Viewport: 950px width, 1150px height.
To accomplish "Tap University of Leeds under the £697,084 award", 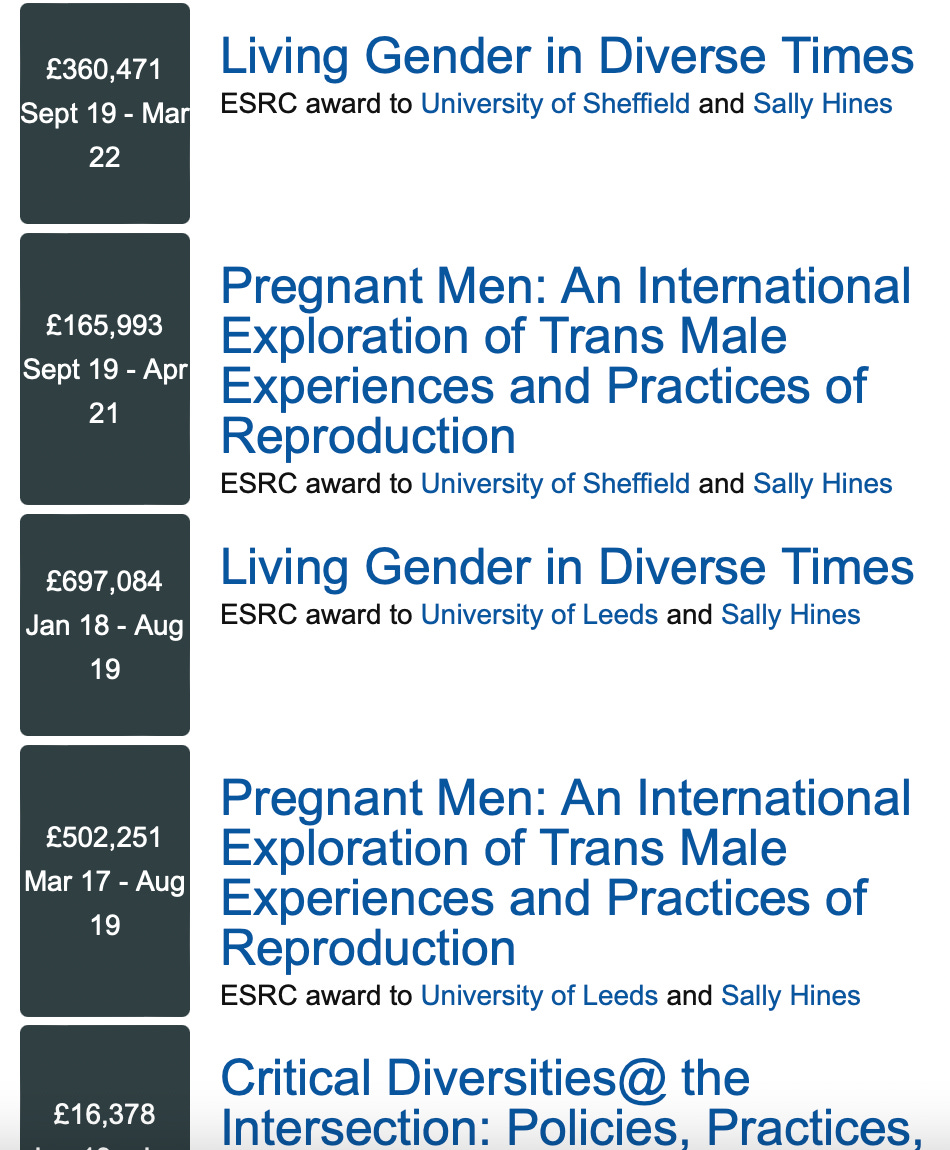I will [539, 614].
